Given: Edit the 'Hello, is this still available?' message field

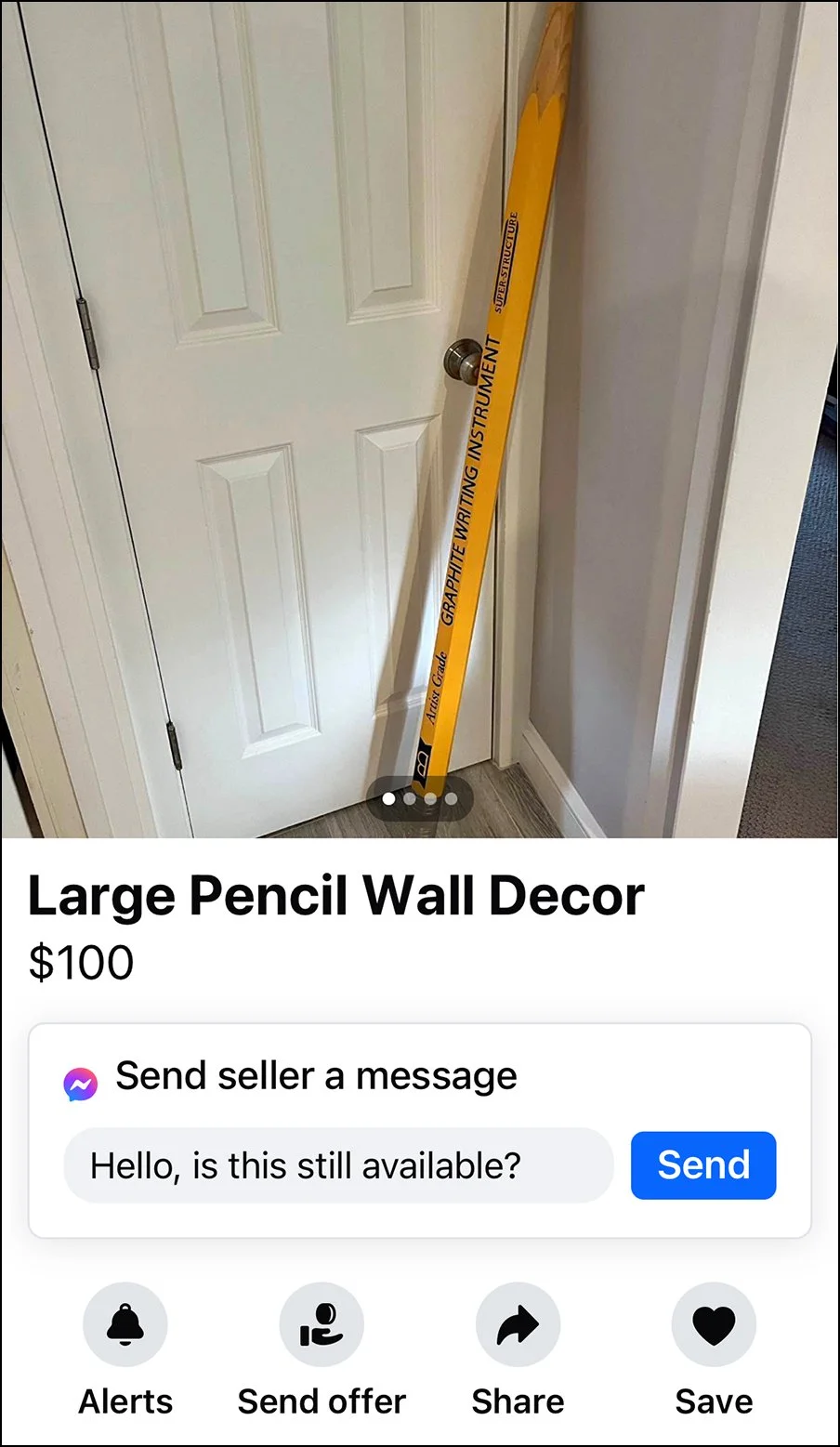Looking at the screenshot, I should pyautogui.click(x=338, y=1165).
